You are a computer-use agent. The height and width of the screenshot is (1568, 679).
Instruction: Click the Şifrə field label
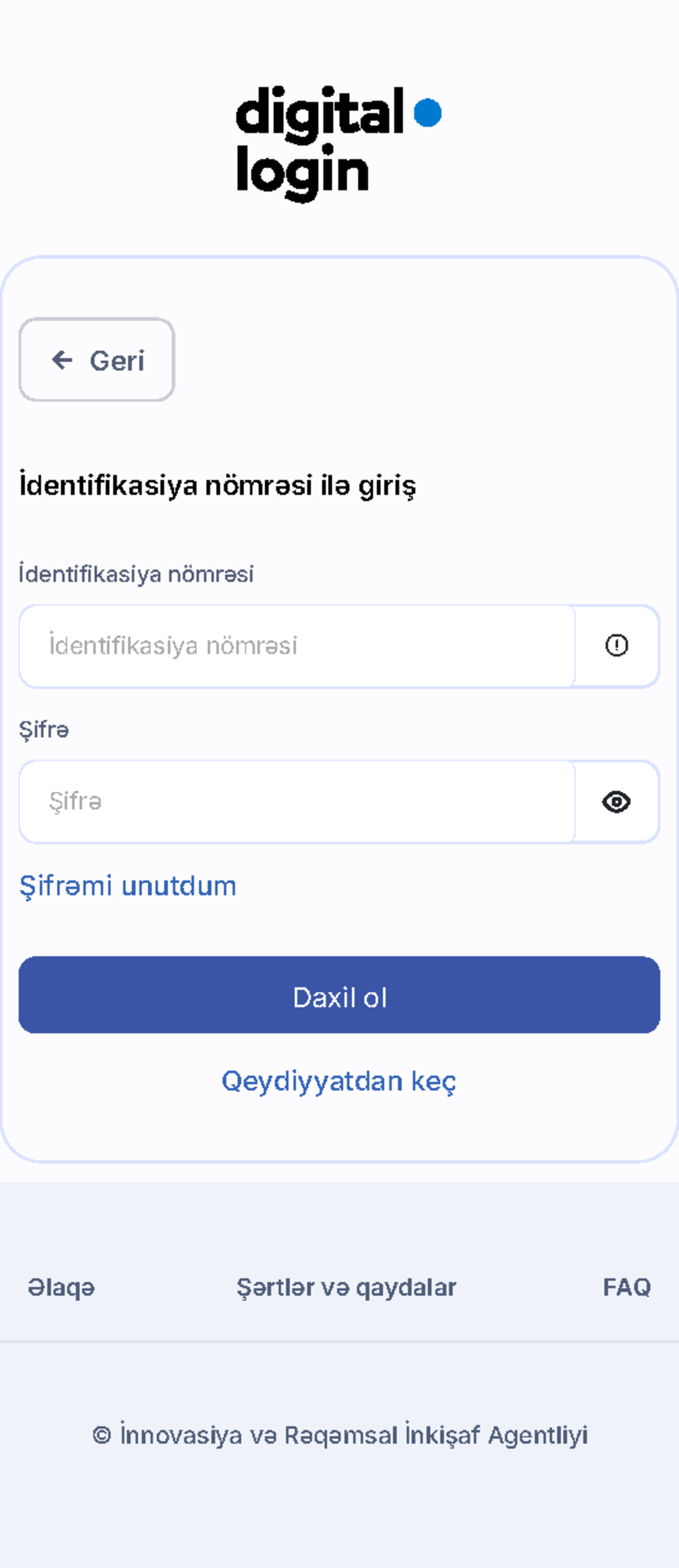(x=44, y=730)
